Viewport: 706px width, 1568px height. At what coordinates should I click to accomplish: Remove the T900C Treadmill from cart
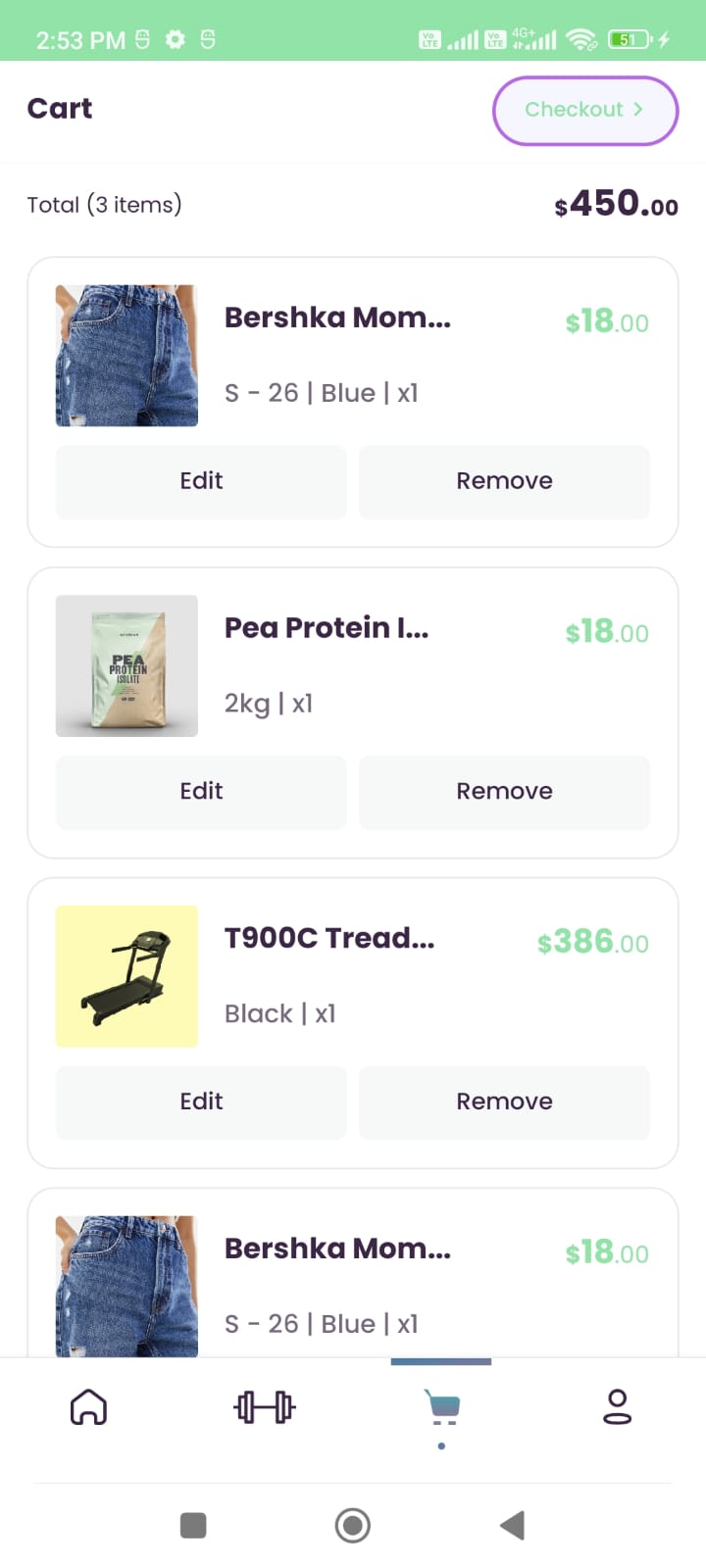pos(504,1102)
